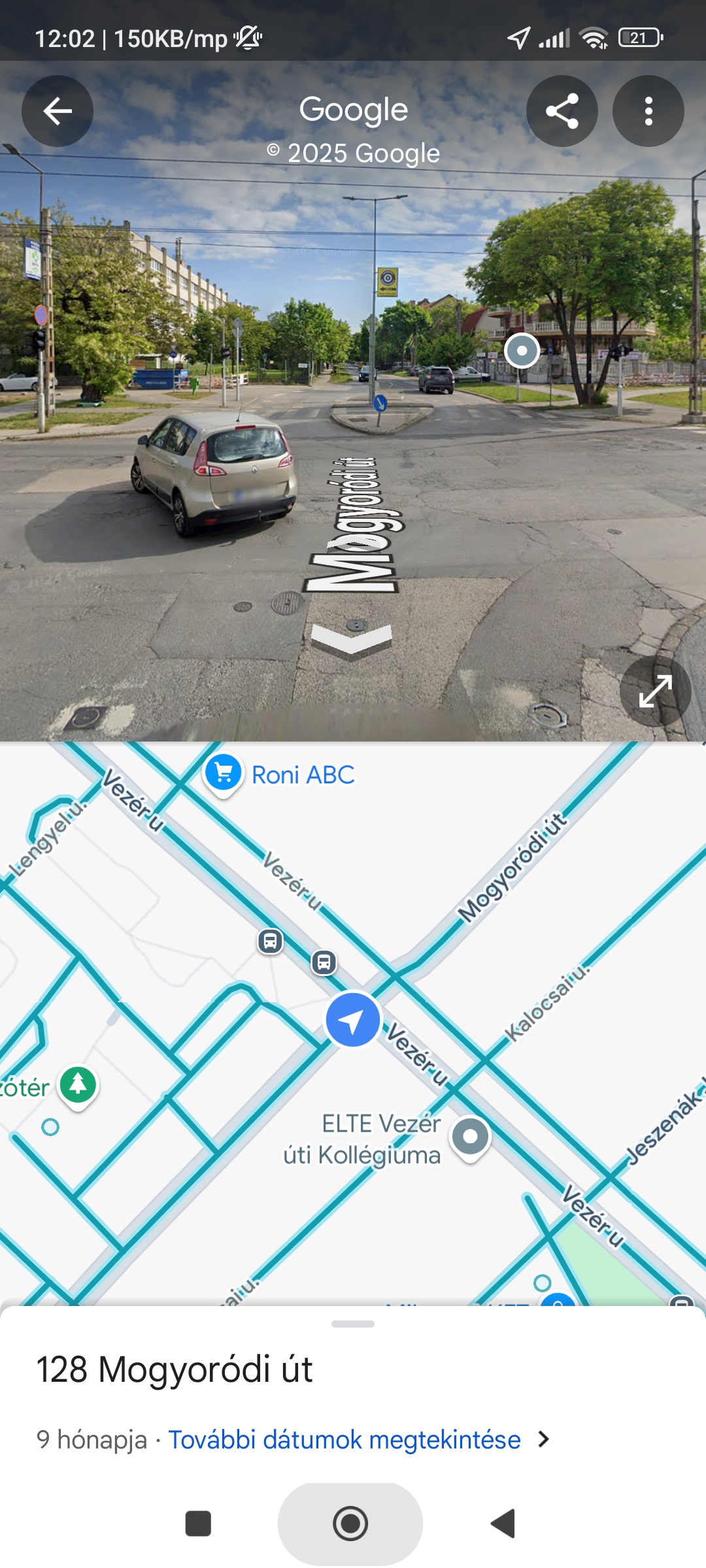Open recent apps
The image size is (706, 1568).
coord(198,1524)
